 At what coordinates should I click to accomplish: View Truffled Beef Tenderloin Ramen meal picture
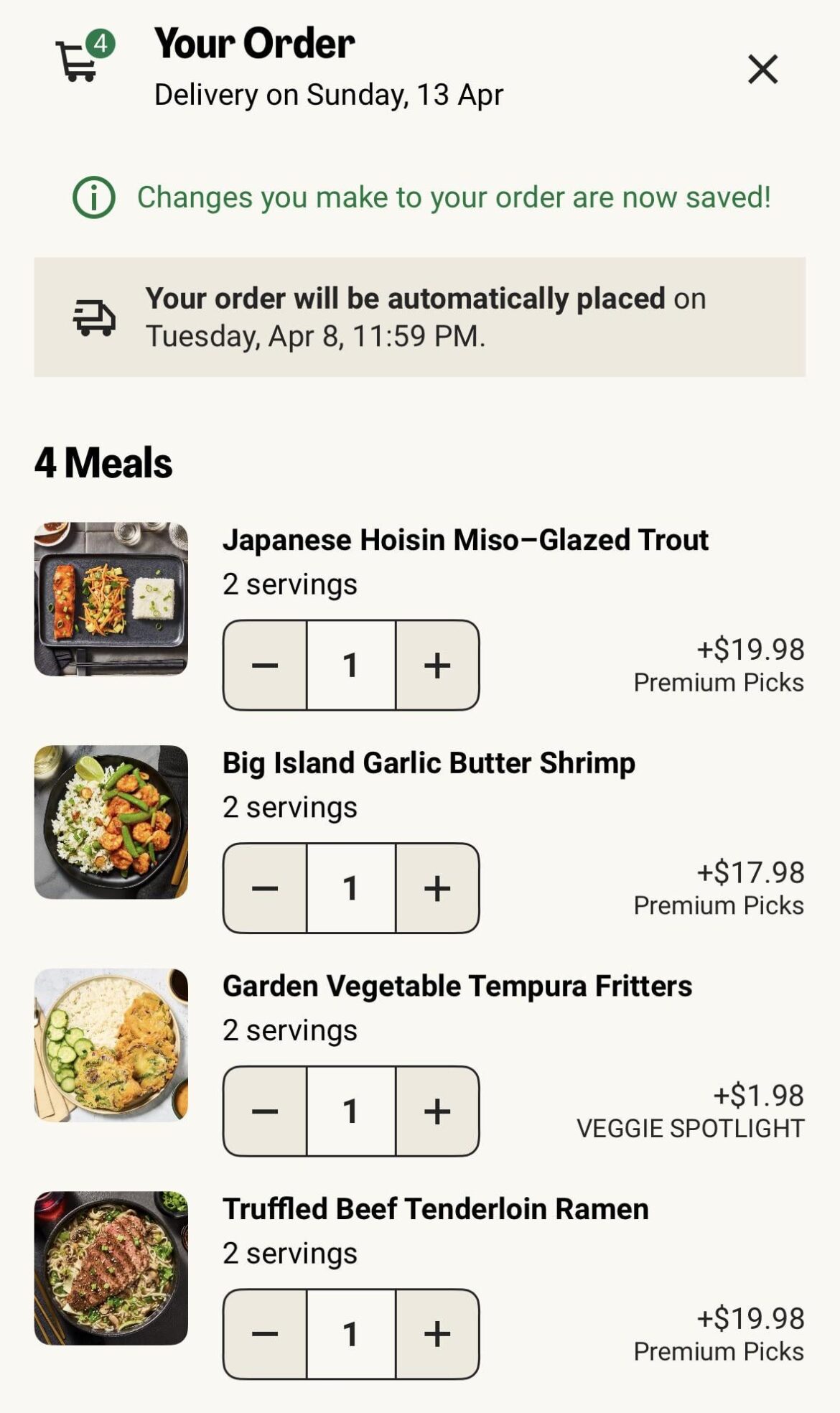pos(111,1268)
